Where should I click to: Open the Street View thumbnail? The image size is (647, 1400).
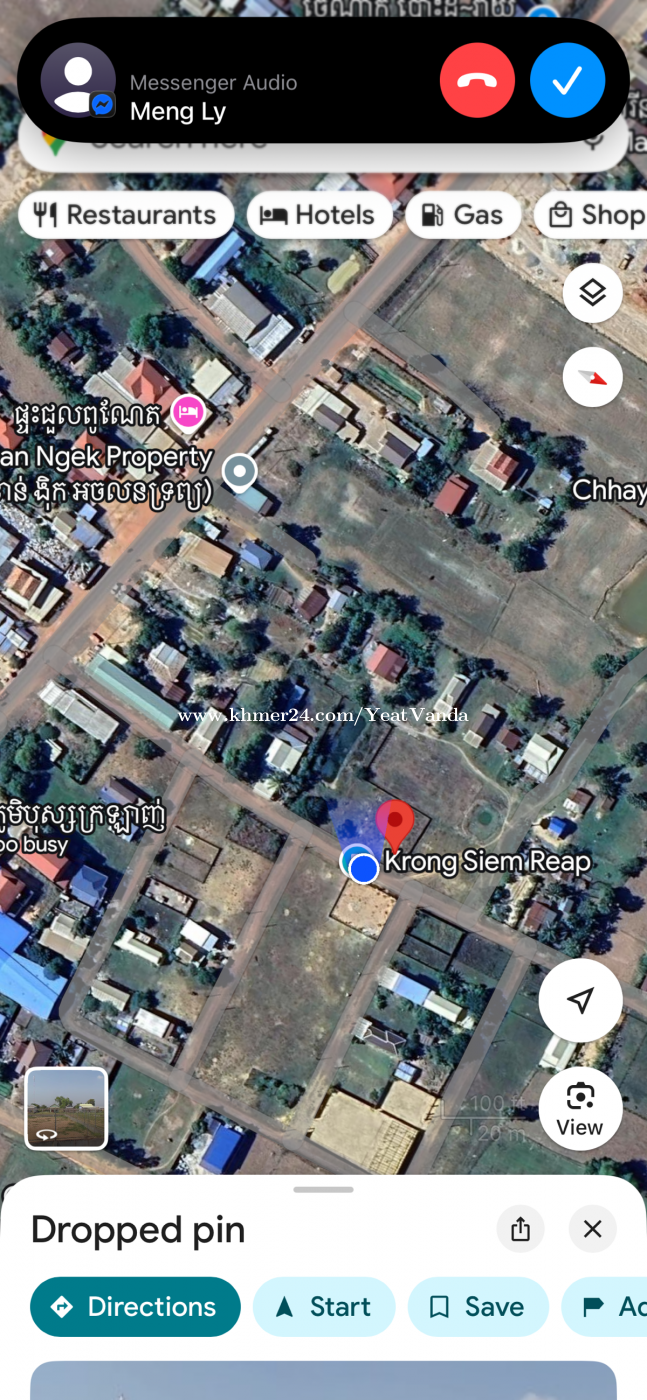pyautogui.click(x=66, y=1108)
